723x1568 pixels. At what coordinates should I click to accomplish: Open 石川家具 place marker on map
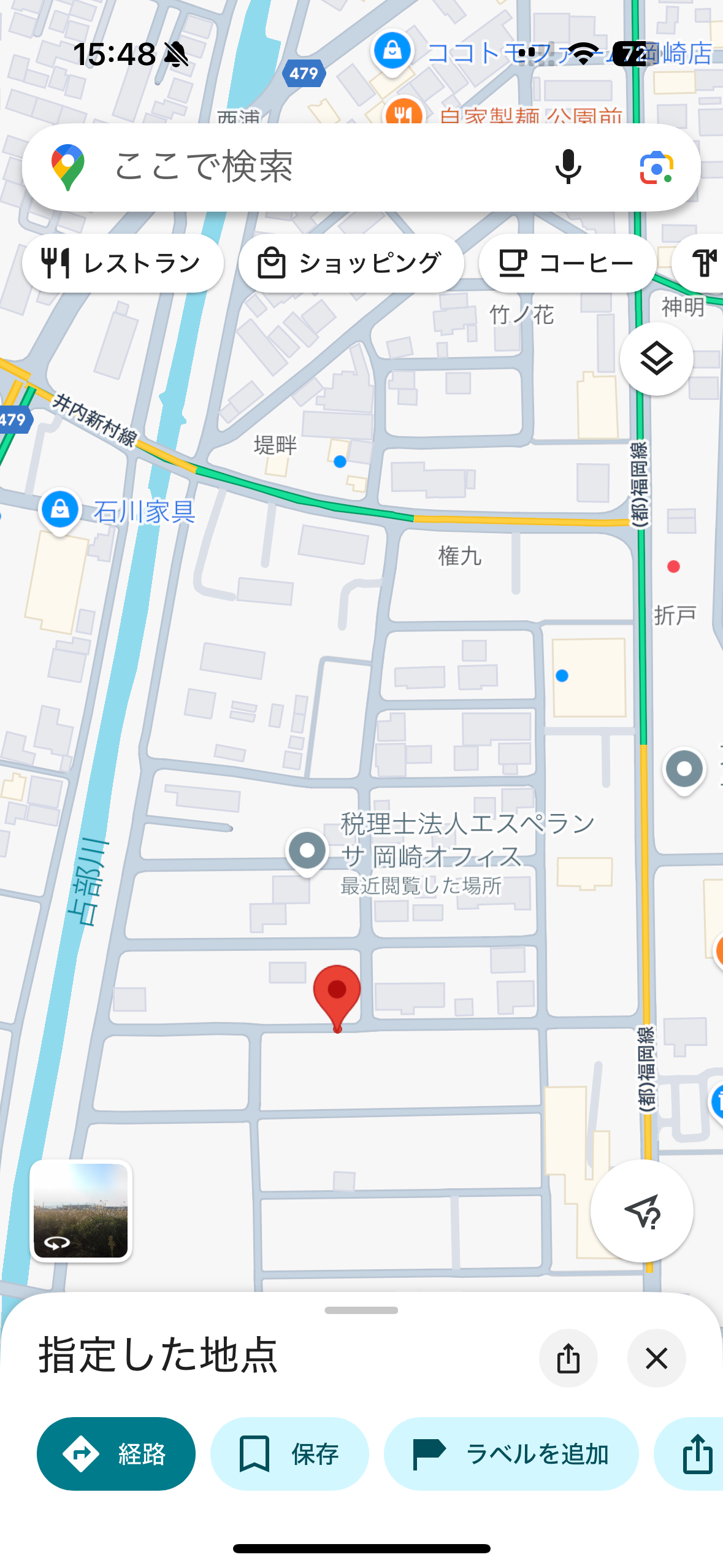(x=60, y=510)
